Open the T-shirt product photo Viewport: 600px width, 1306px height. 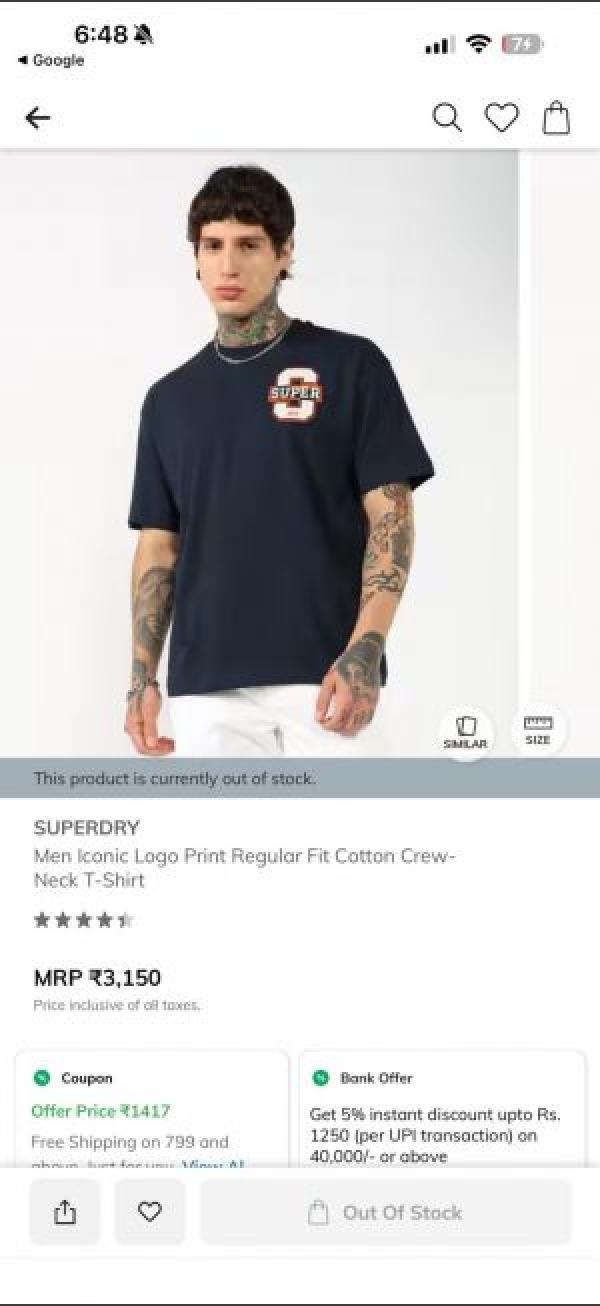260,450
